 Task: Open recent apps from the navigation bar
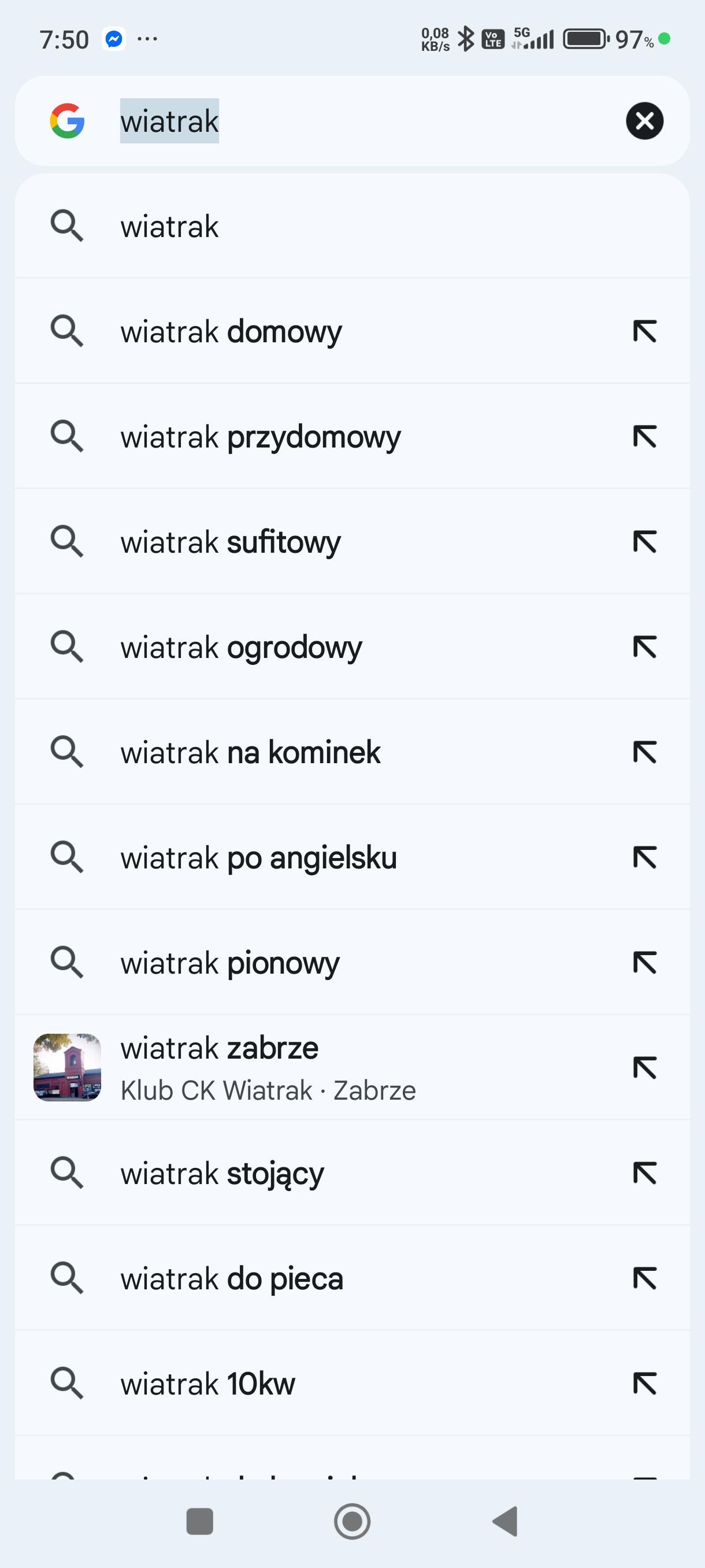[199, 1521]
